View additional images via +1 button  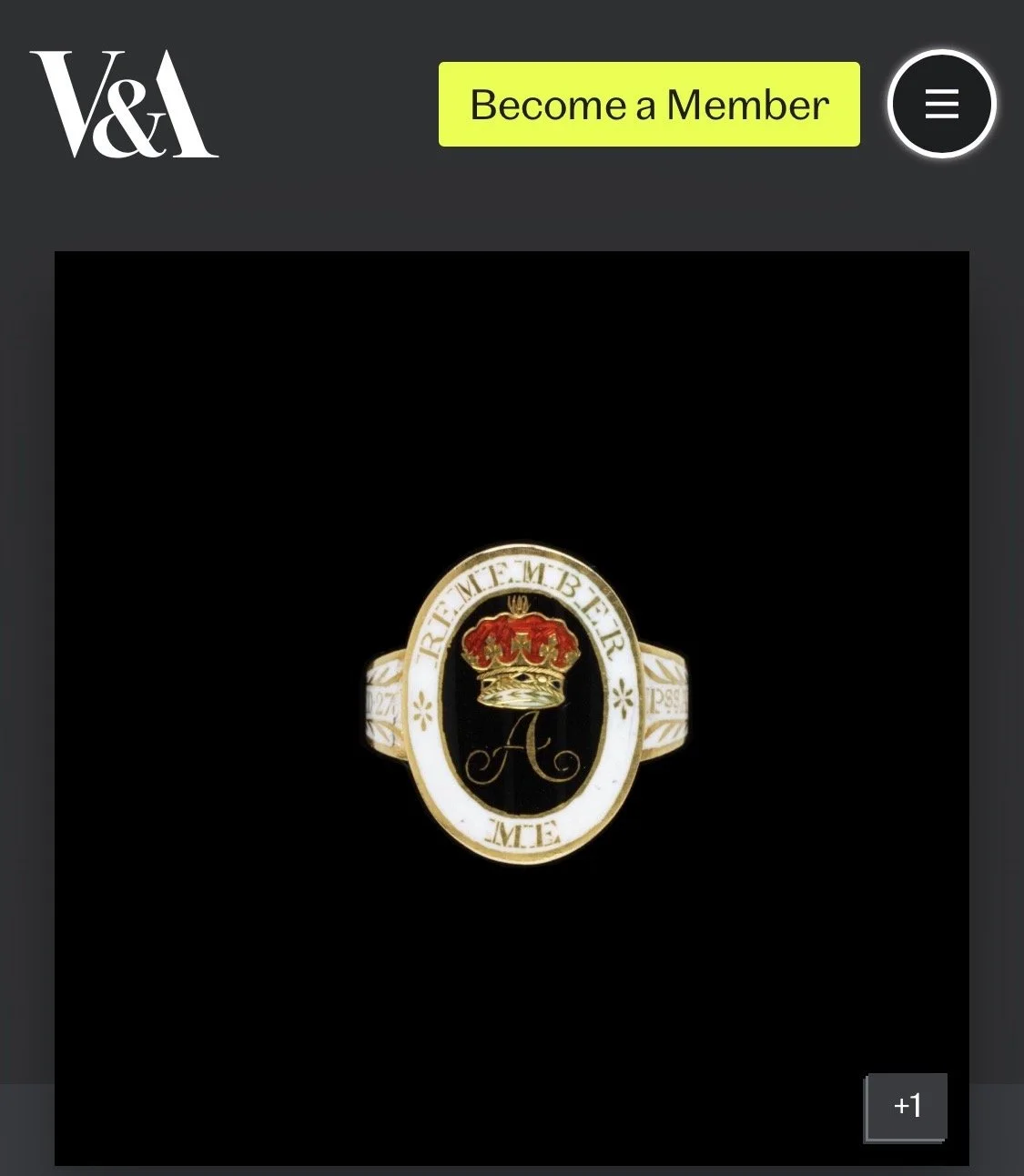click(907, 1106)
